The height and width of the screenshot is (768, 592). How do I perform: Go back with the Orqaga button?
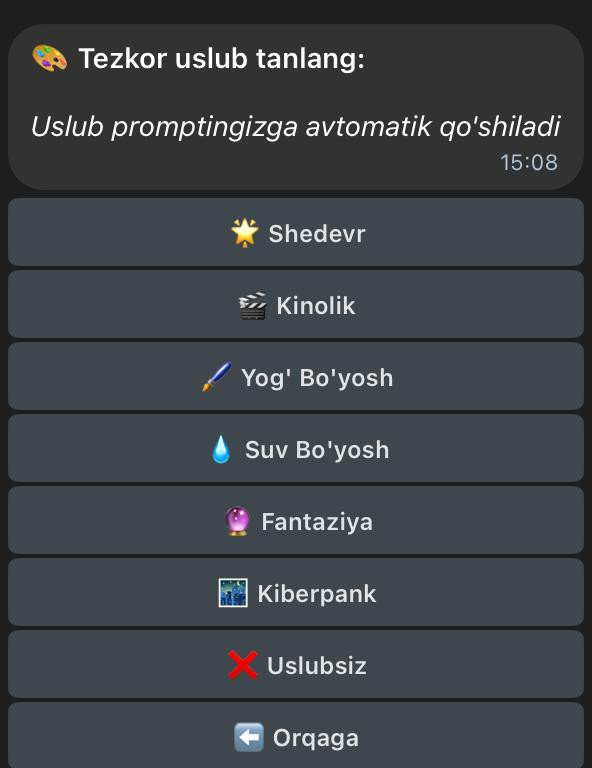[x=296, y=735]
